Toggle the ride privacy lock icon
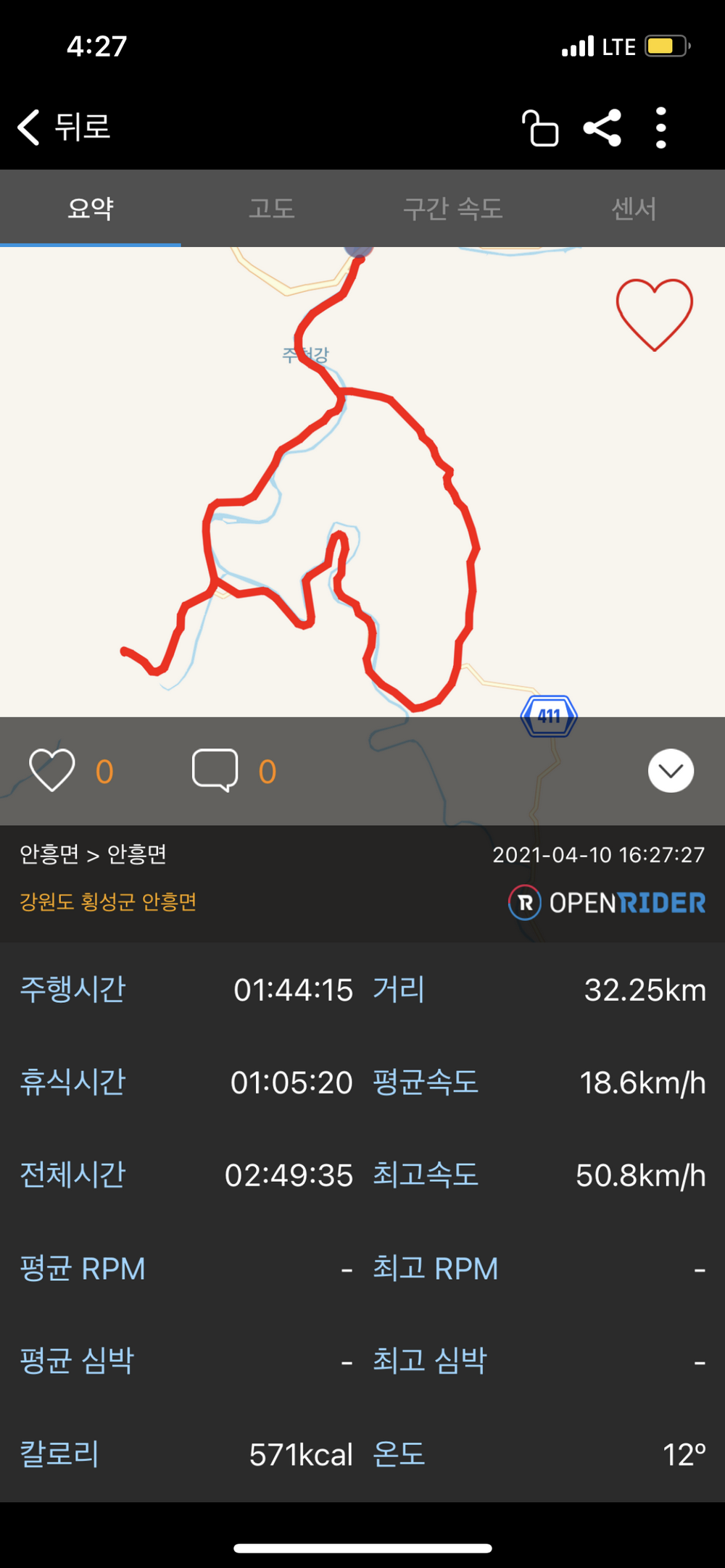Viewport: 725px width, 1568px height. (540, 128)
